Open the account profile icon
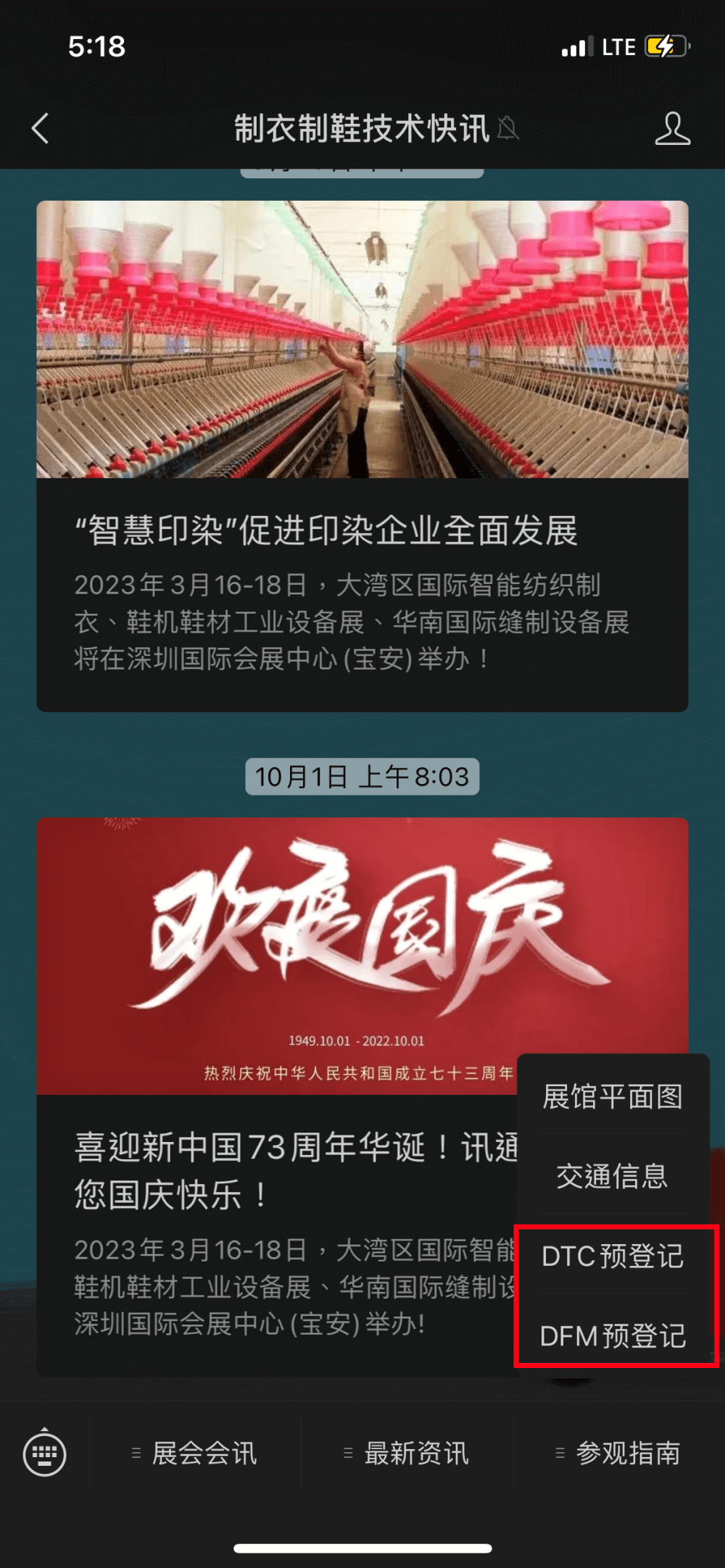Viewport: 725px width, 1568px height. (x=672, y=129)
